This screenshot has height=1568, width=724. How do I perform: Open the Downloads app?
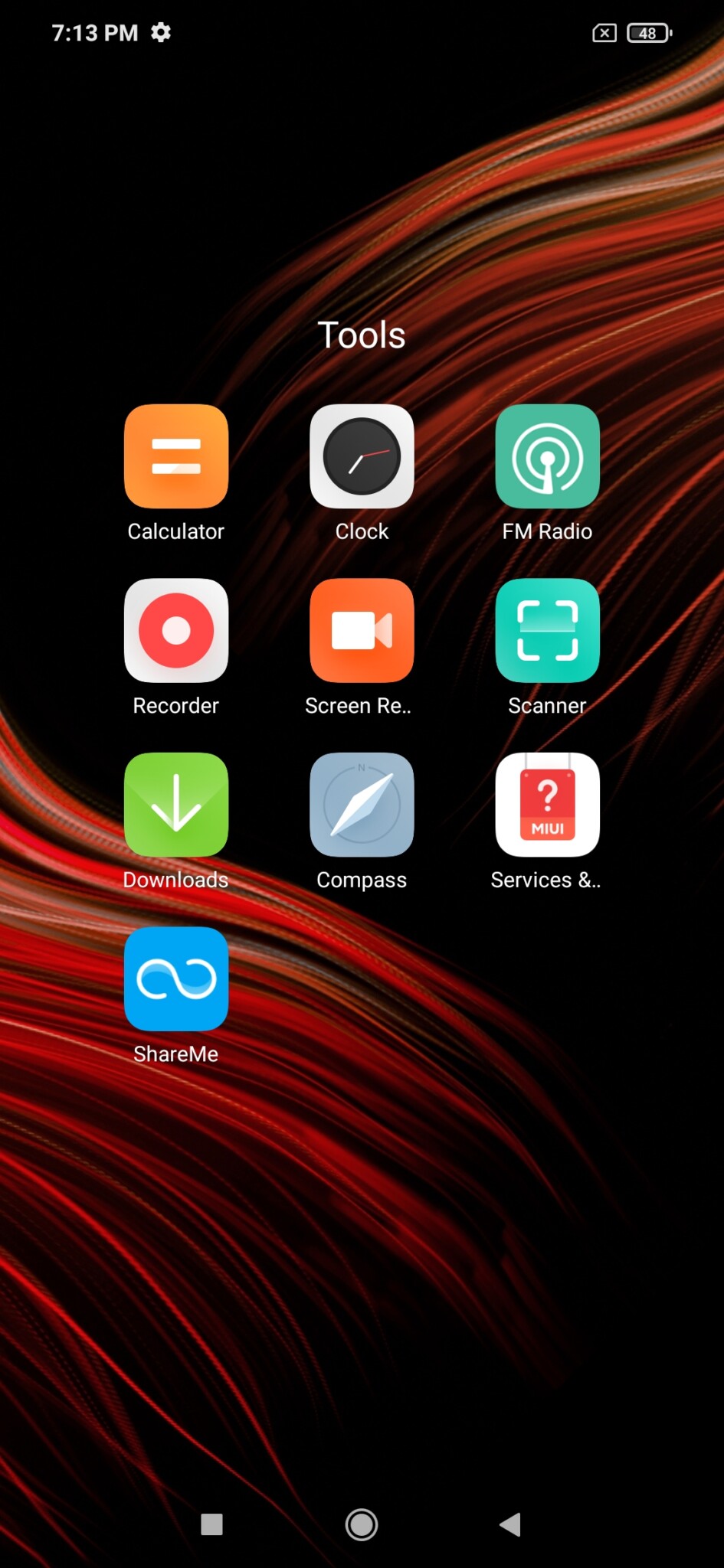176,805
